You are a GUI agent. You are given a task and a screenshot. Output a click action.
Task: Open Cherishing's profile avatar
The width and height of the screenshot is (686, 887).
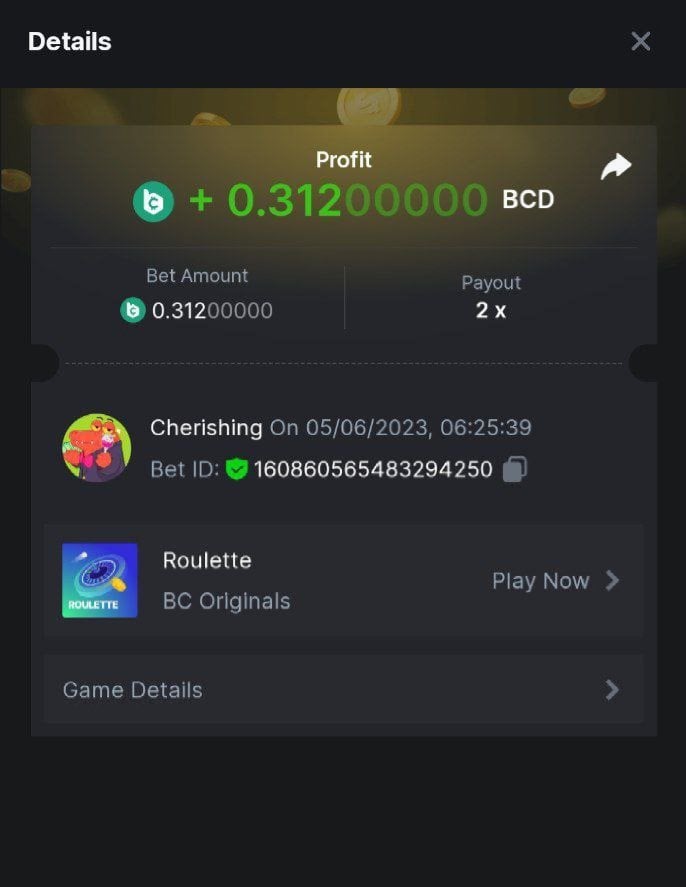[97, 447]
